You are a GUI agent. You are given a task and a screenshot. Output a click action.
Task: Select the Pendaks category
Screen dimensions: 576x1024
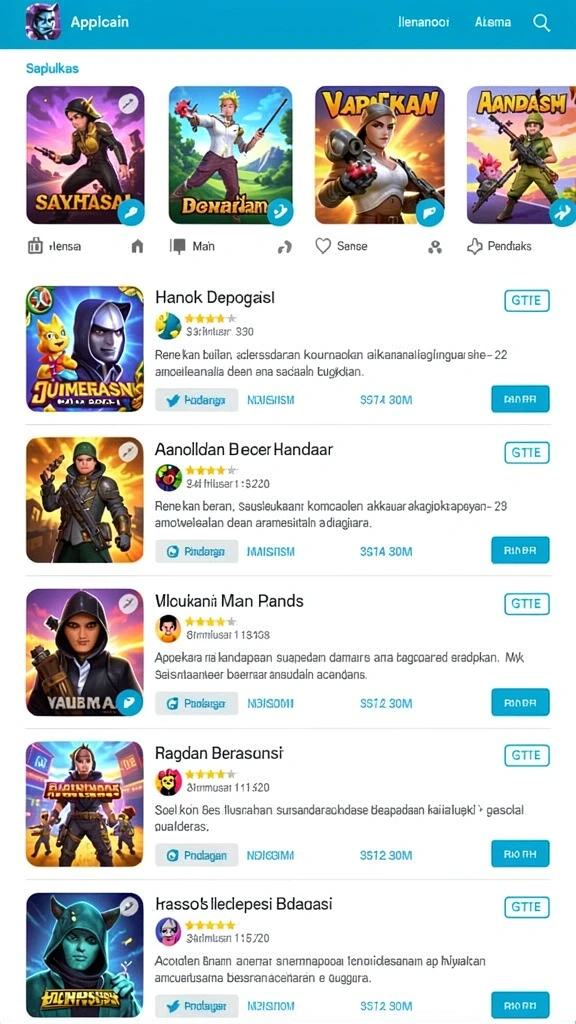[499, 246]
